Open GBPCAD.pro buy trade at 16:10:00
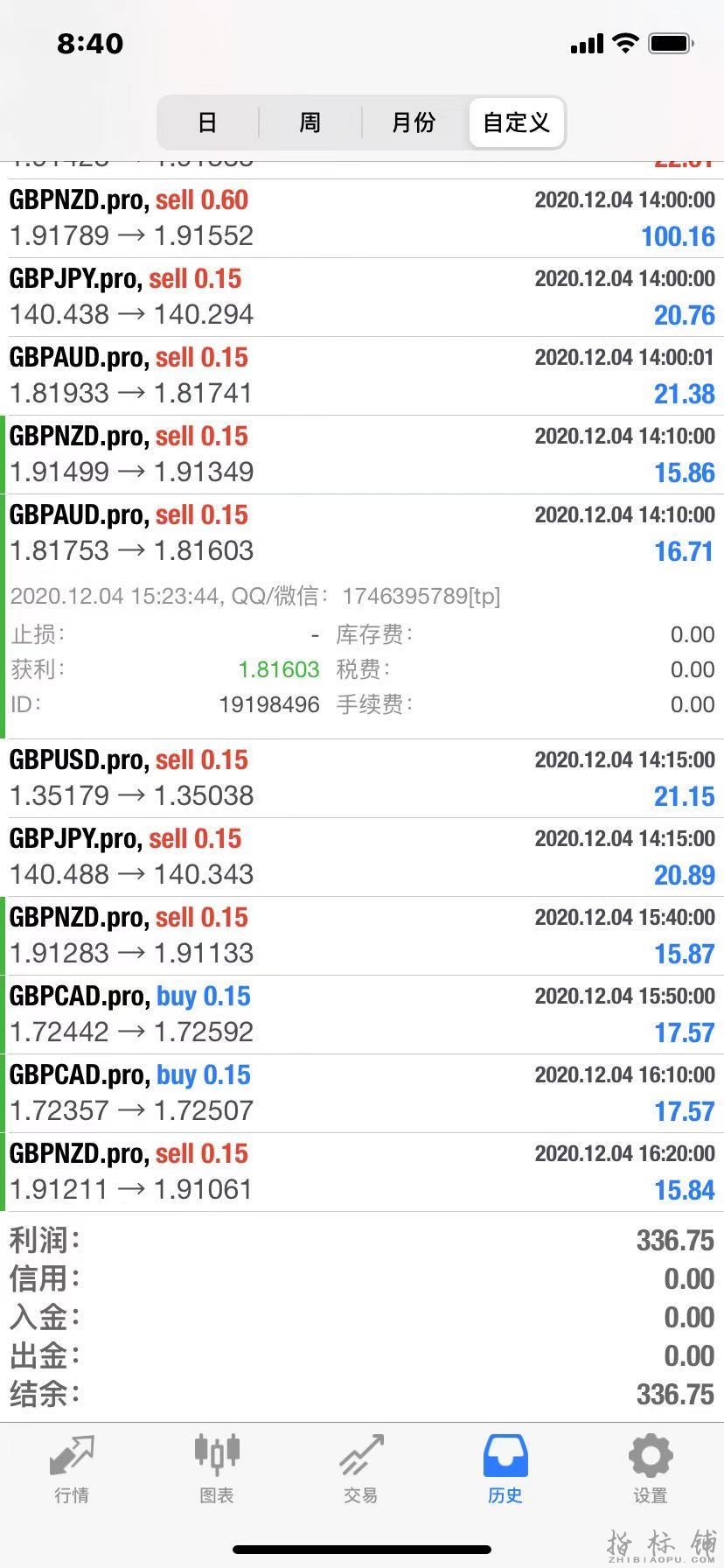The width and height of the screenshot is (724, 1568). pyautogui.click(x=362, y=1093)
